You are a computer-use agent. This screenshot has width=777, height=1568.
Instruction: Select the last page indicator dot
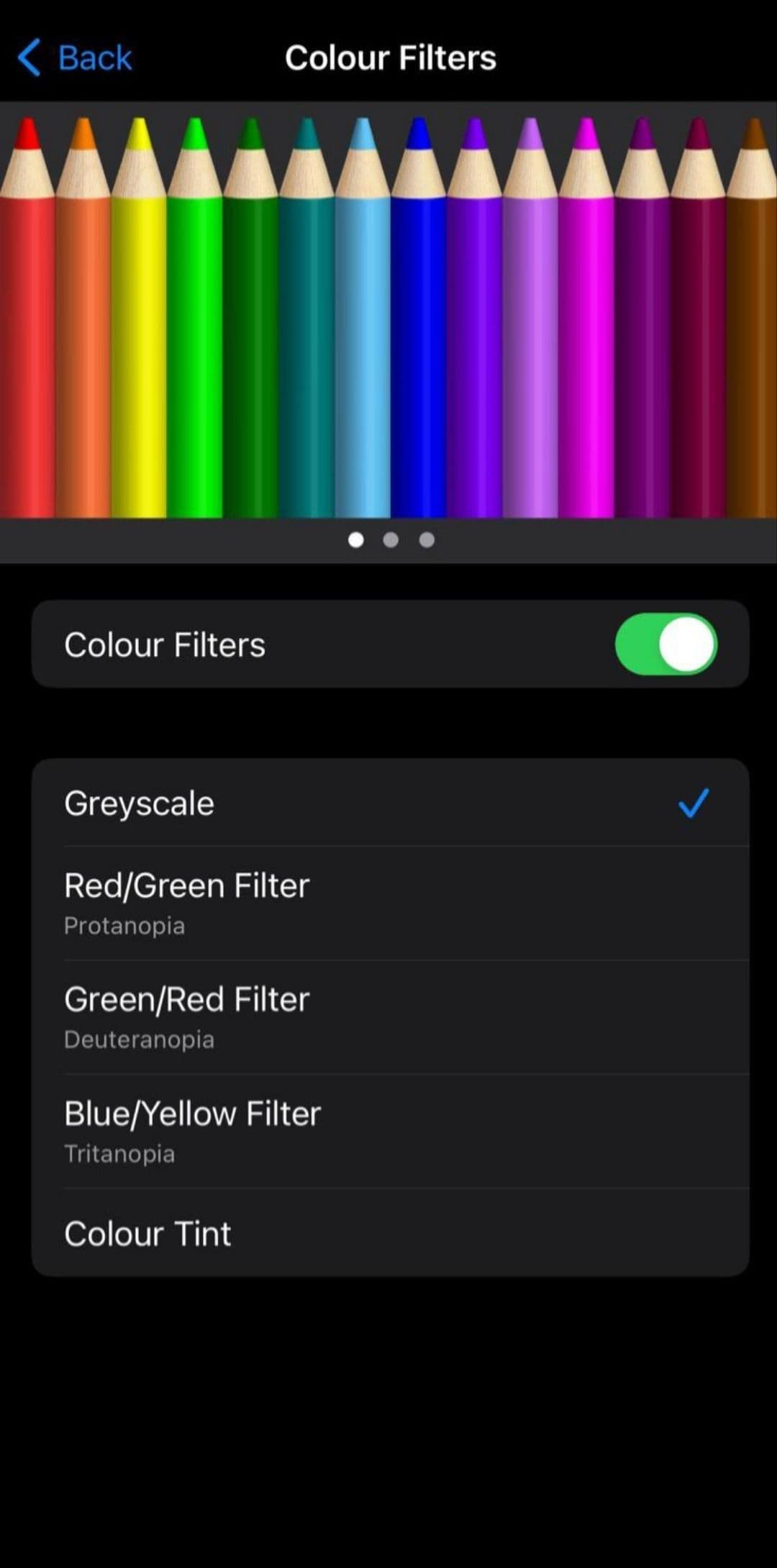(x=427, y=539)
